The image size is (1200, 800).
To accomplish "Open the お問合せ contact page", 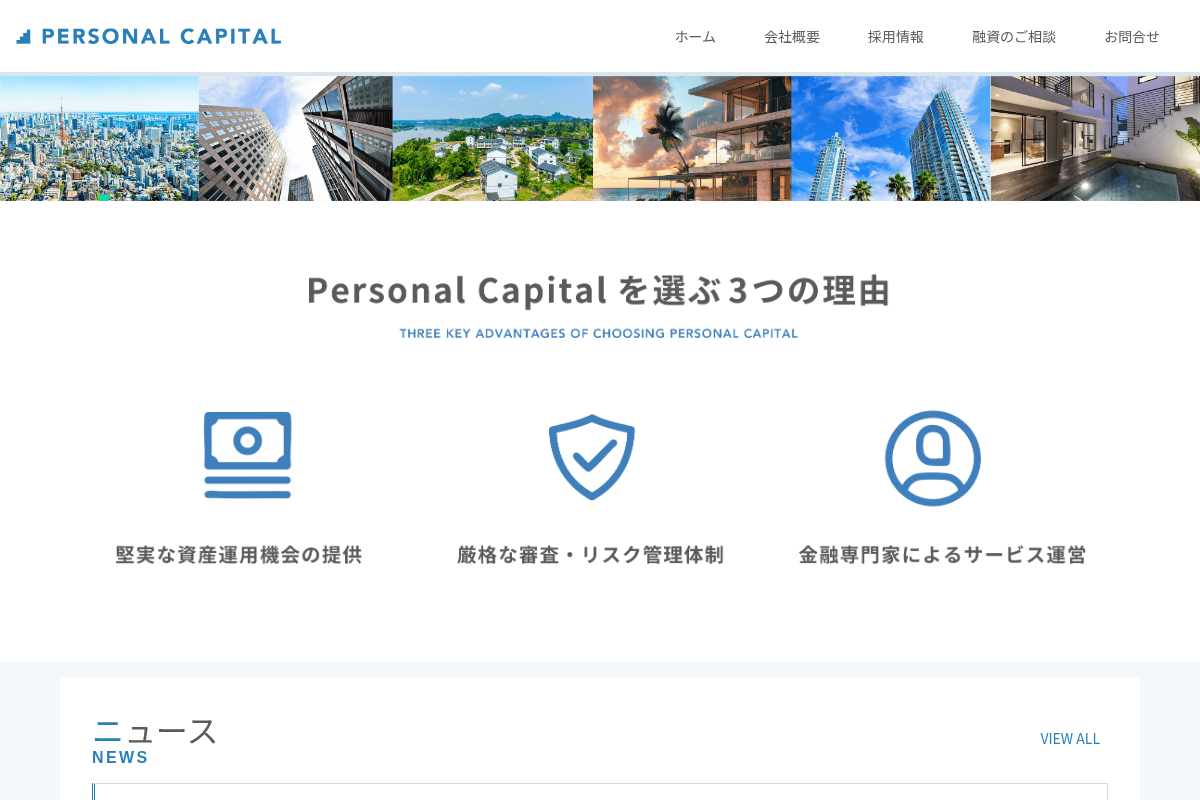I will [x=1132, y=37].
